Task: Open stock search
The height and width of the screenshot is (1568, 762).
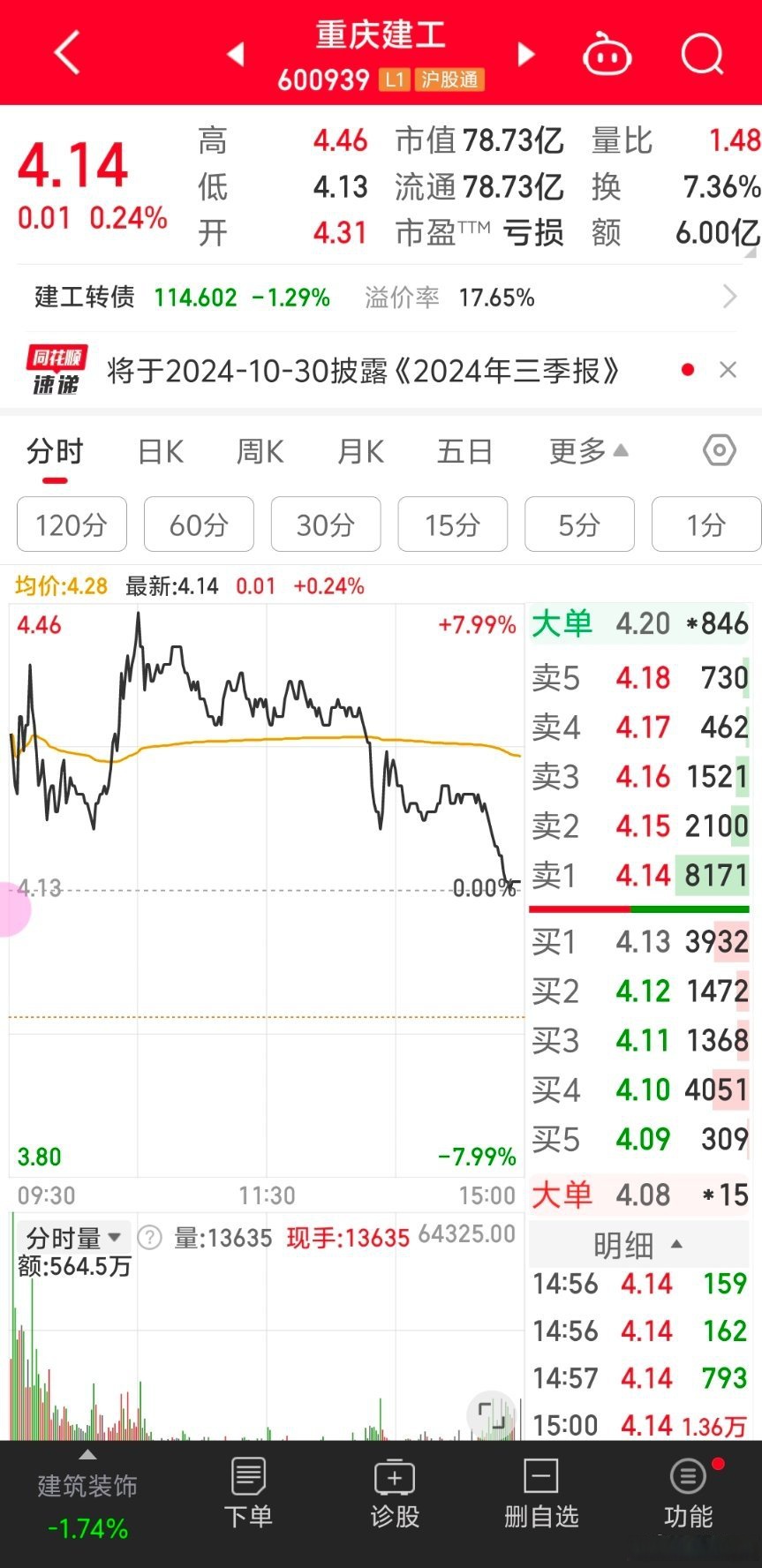Action: [702, 55]
